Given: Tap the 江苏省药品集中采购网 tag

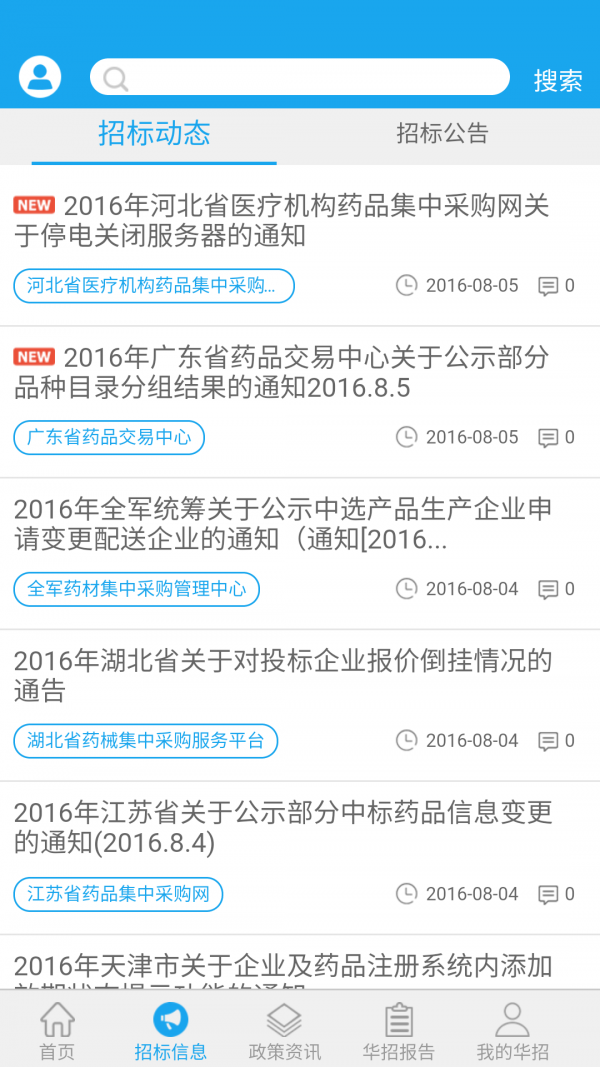Looking at the screenshot, I should coord(118,894).
